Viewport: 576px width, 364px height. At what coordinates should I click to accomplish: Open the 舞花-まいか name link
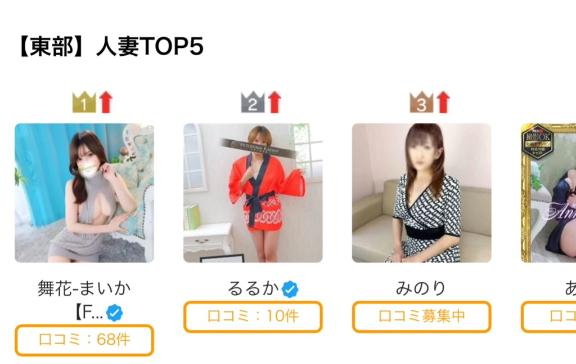click(84, 300)
